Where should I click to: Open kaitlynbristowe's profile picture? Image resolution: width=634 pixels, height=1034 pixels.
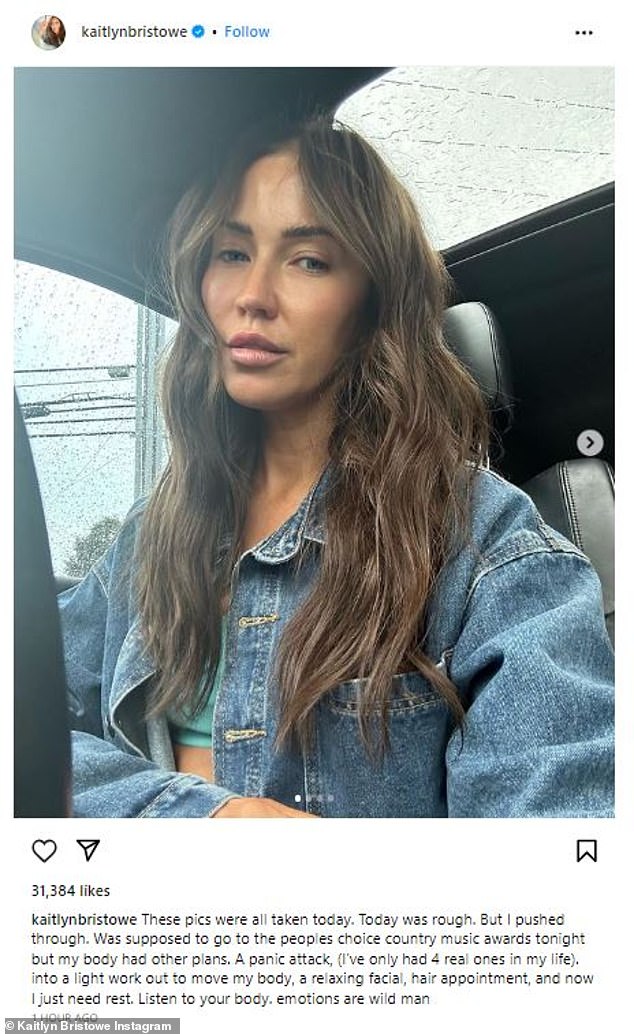coord(48,32)
